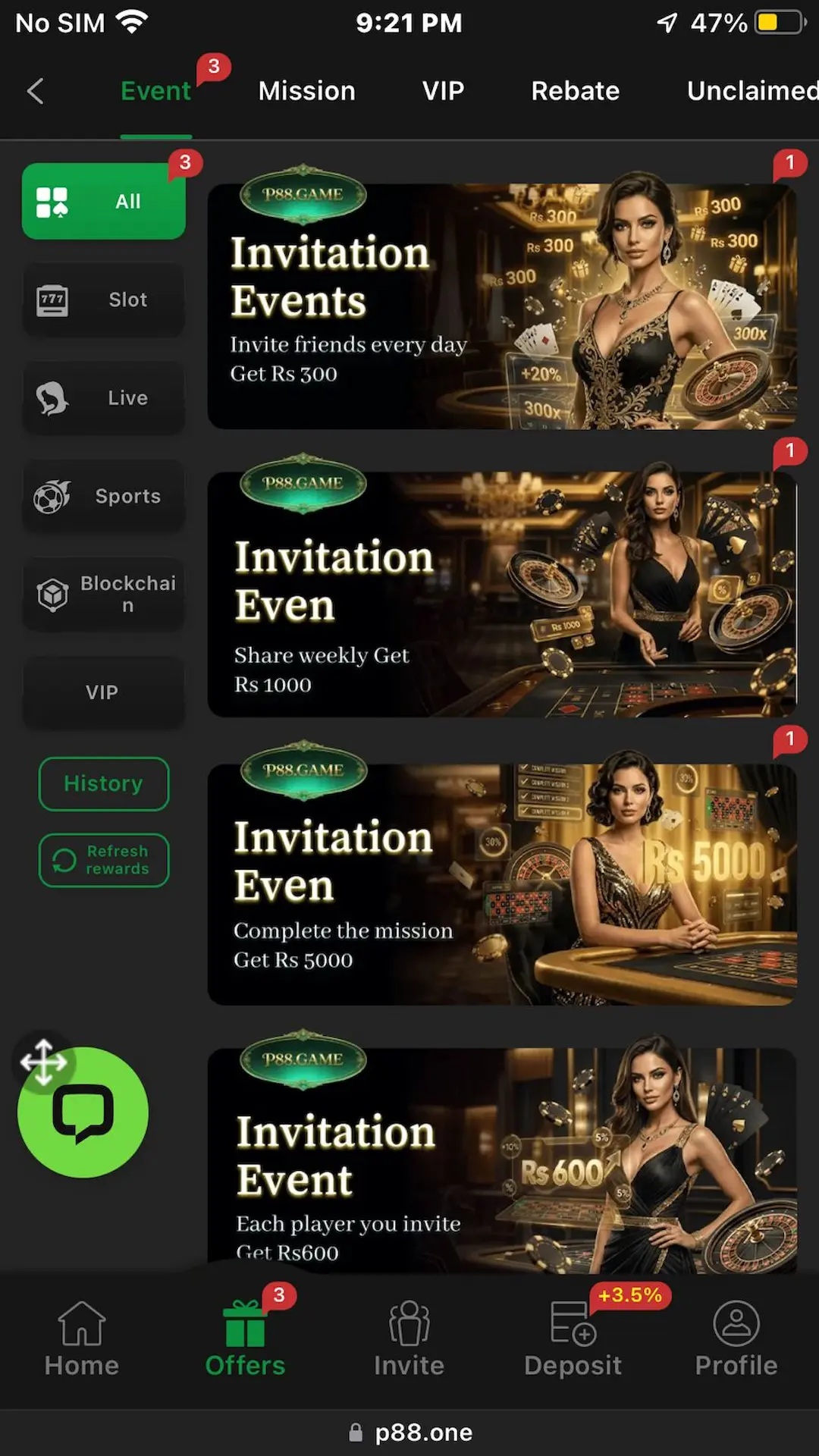Select the All category filter

tap(104, 202)
